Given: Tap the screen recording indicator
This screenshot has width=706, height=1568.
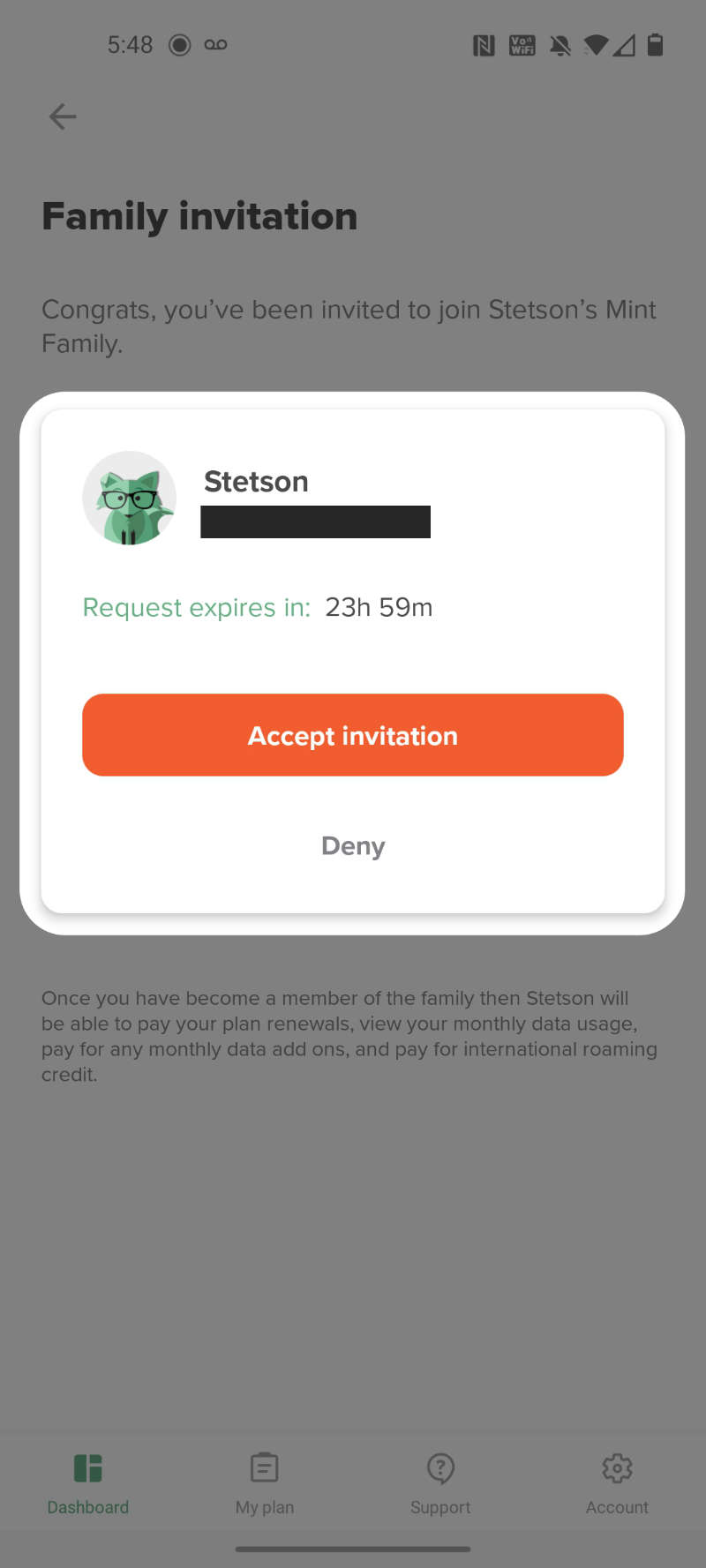Looking at the screenshot, I should pyautogui.click(x=179, y=45).
